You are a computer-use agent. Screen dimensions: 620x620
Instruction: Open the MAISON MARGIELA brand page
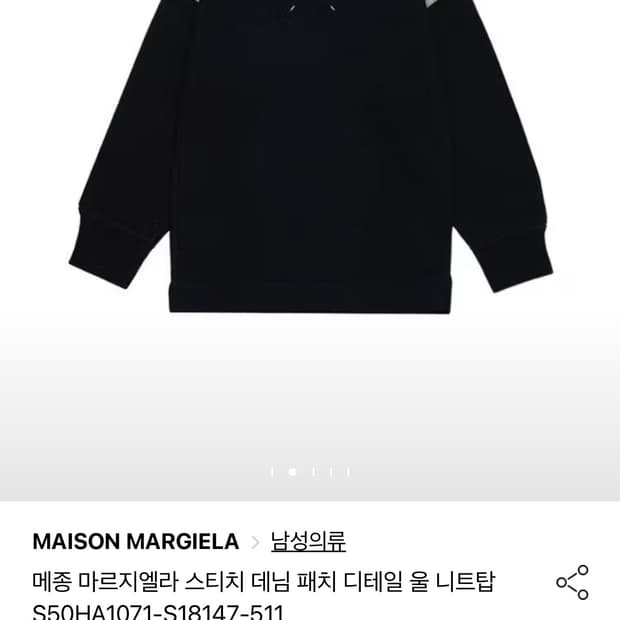pyautogui.click(x=136, y=542)
